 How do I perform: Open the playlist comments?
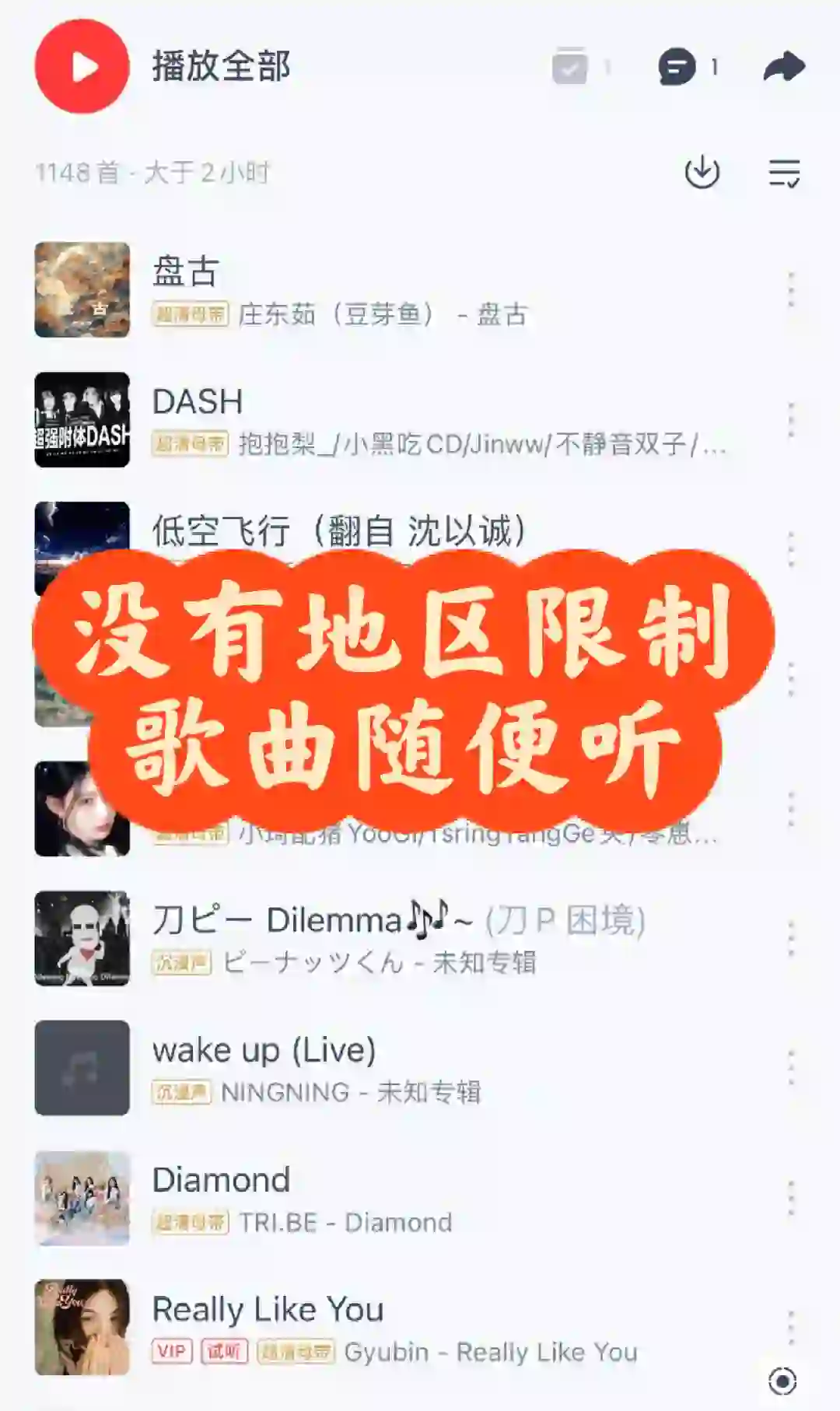tap(677, 67)
